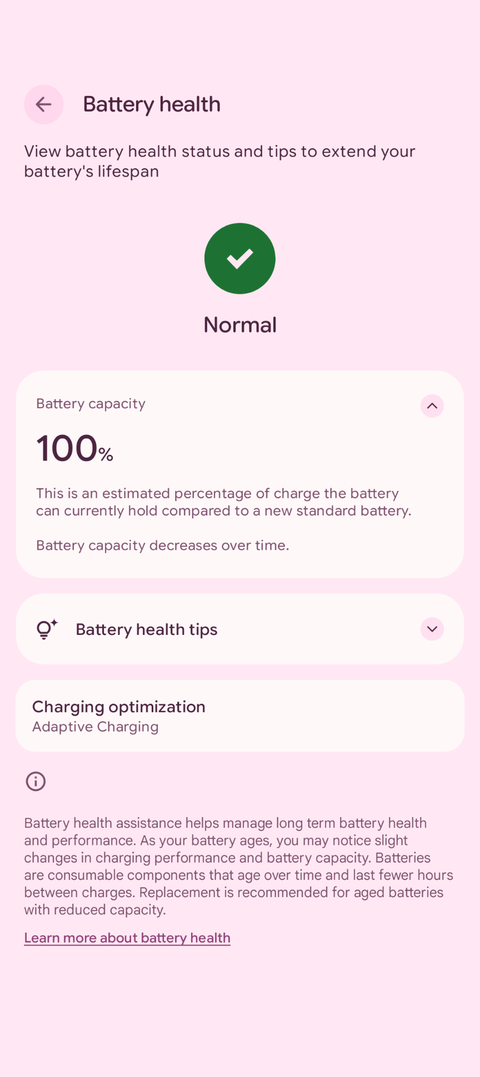Collapse the Battery capacity card
Screen dimensions: 480x1077
pos(432,406)
